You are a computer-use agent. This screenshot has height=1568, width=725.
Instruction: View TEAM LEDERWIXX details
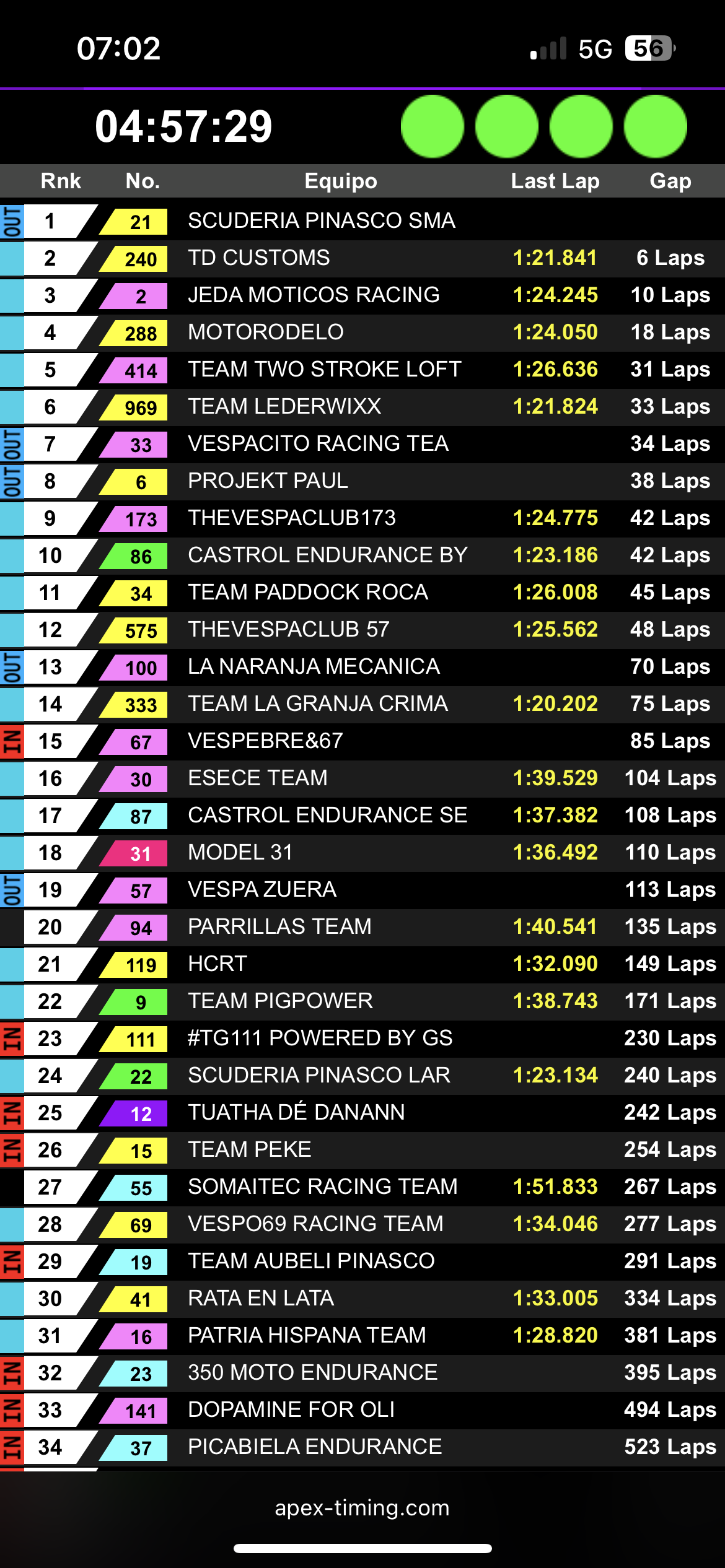(362, 407)
